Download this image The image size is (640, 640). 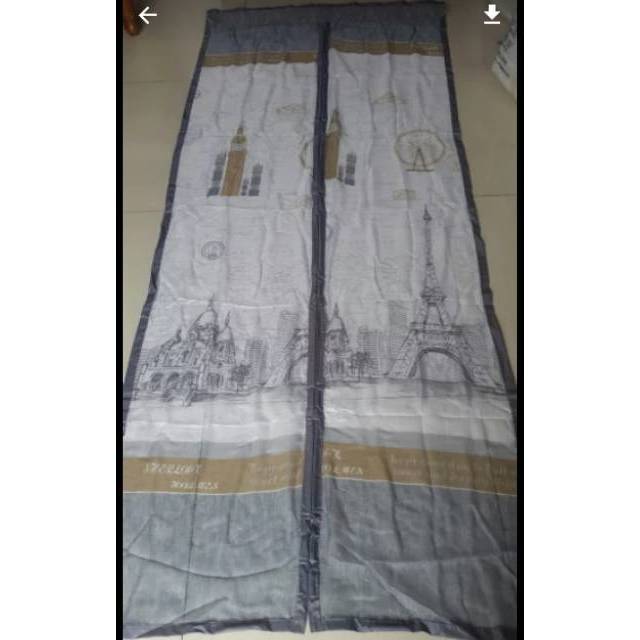[x=492, y=15]
